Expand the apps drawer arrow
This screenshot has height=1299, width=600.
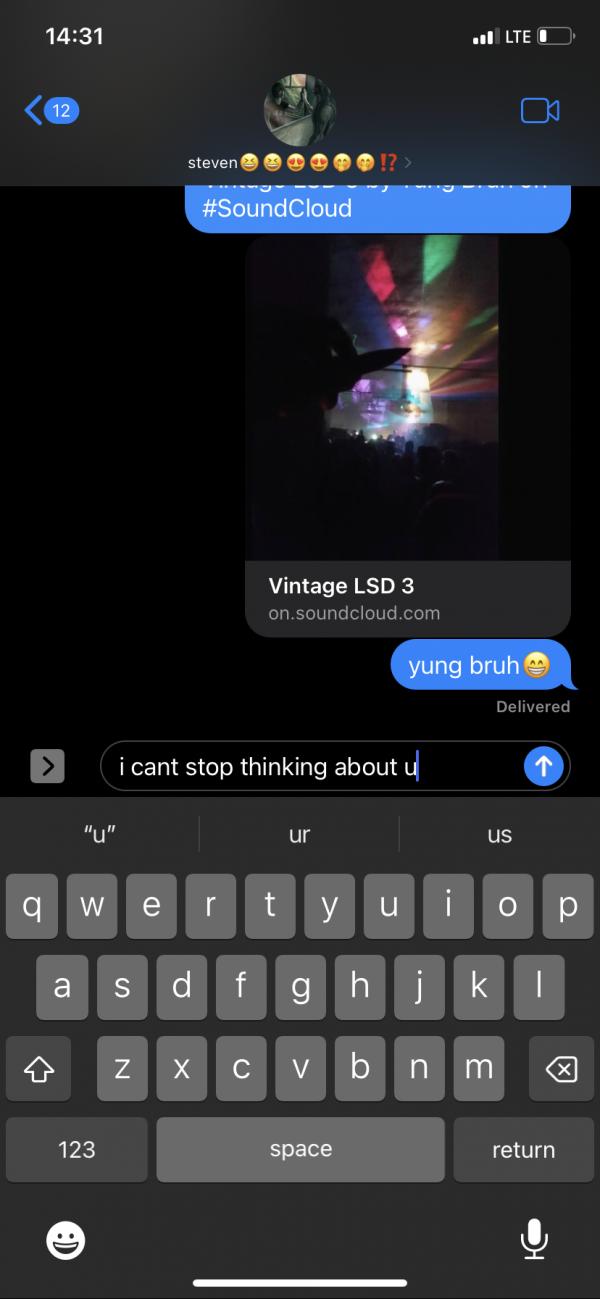[47, 767]
